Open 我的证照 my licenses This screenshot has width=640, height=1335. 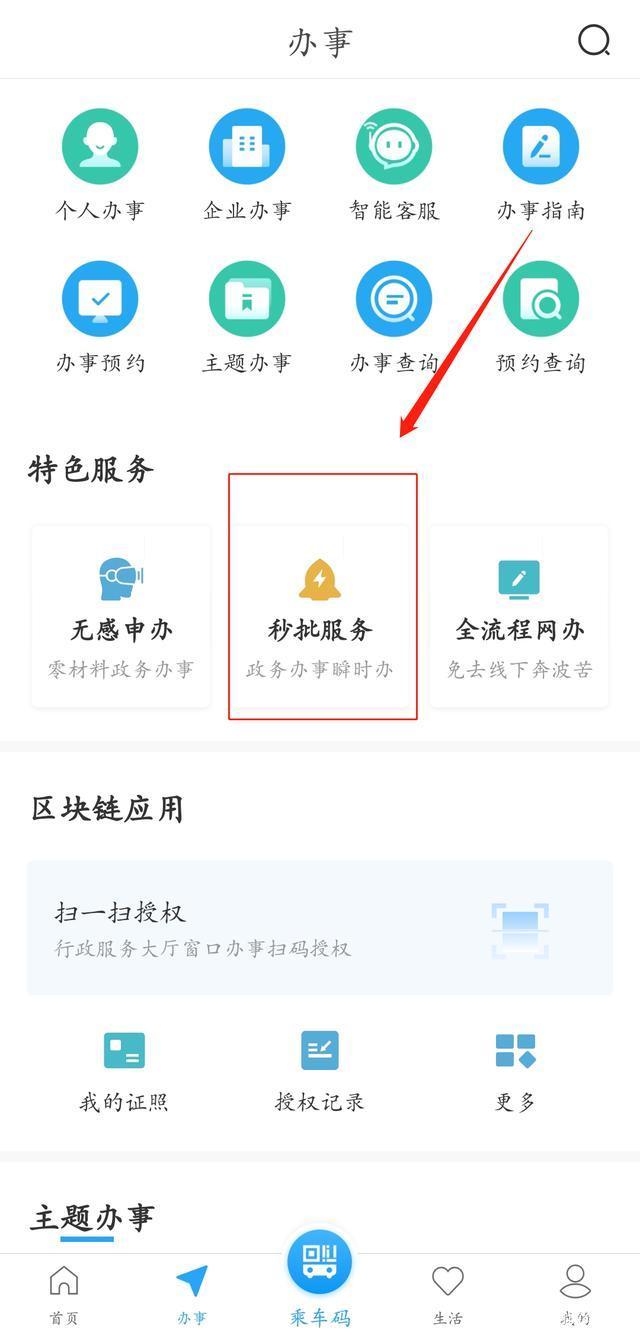click(x=124, y=1070)
